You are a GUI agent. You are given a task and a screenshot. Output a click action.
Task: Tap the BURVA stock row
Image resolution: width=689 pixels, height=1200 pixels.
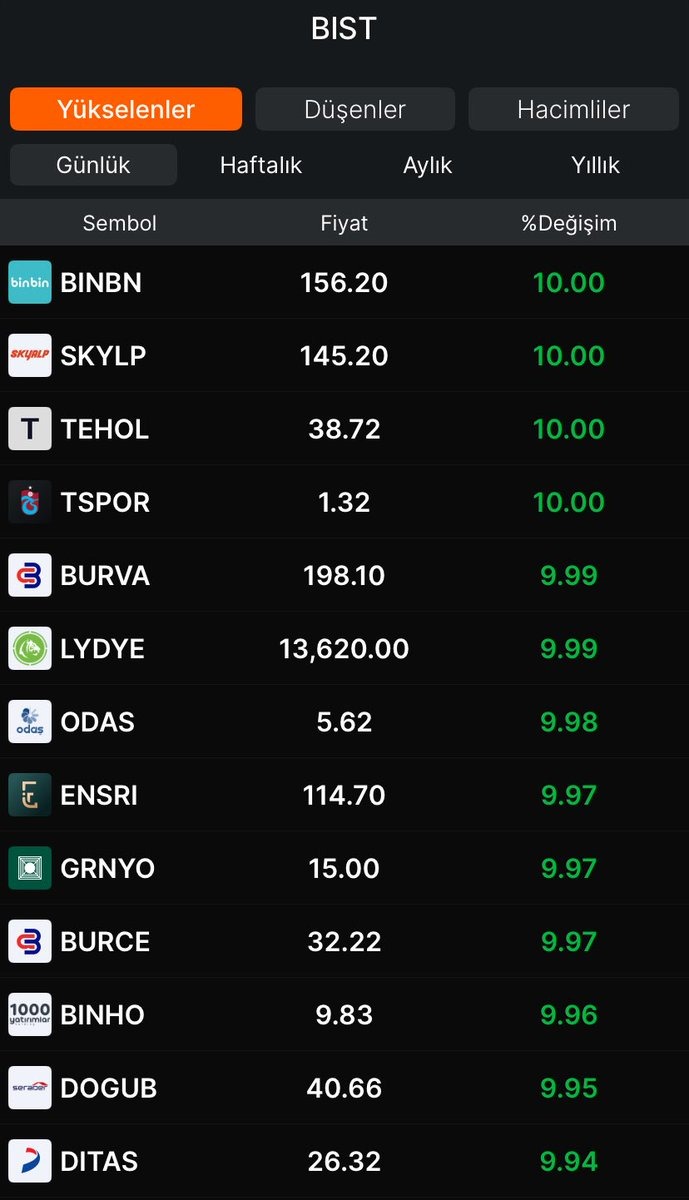pos(105,576)
